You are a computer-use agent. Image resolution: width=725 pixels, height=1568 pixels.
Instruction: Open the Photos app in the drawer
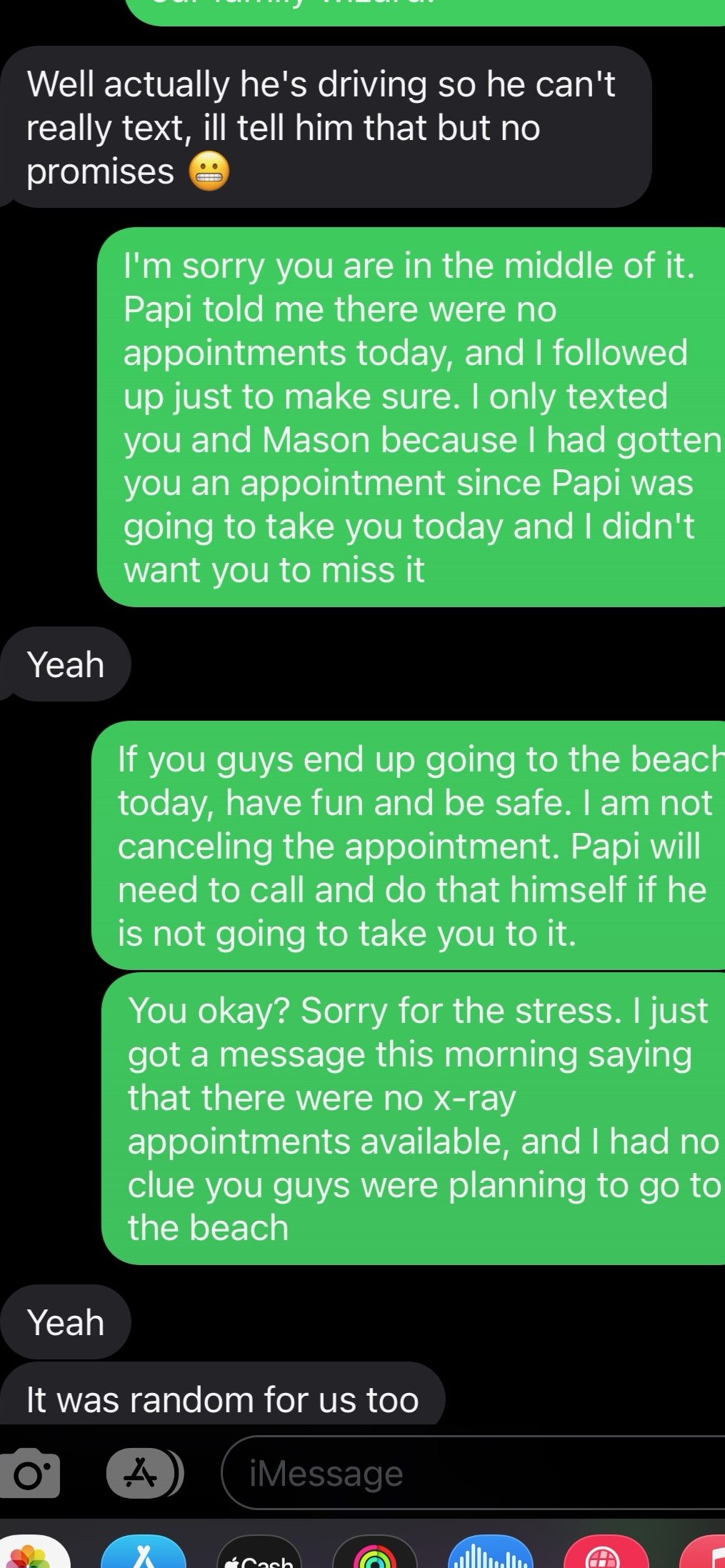click(x=30, y=1554)
